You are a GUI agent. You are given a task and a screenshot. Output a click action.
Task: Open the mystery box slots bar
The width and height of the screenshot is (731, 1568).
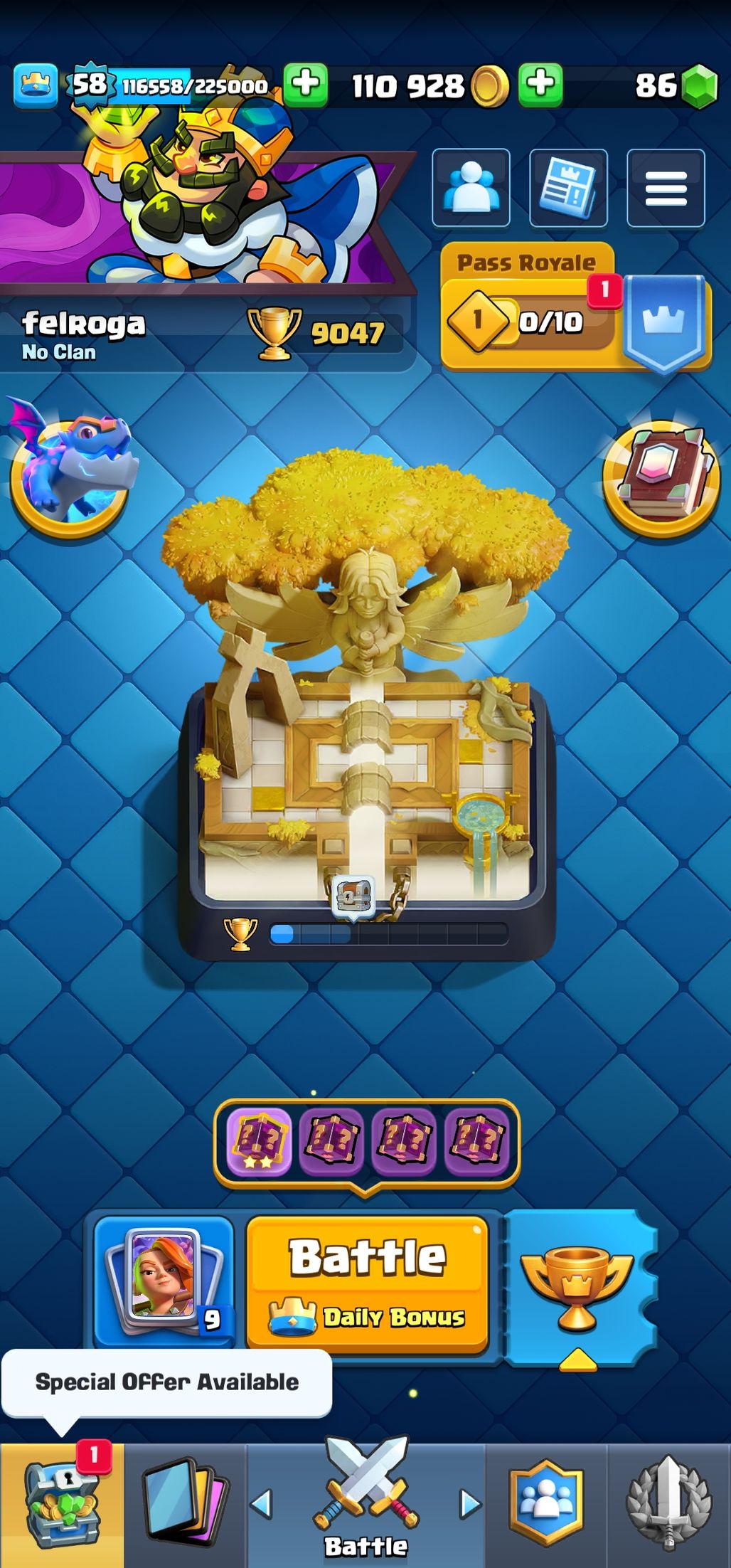click(x=367, y=1140)
